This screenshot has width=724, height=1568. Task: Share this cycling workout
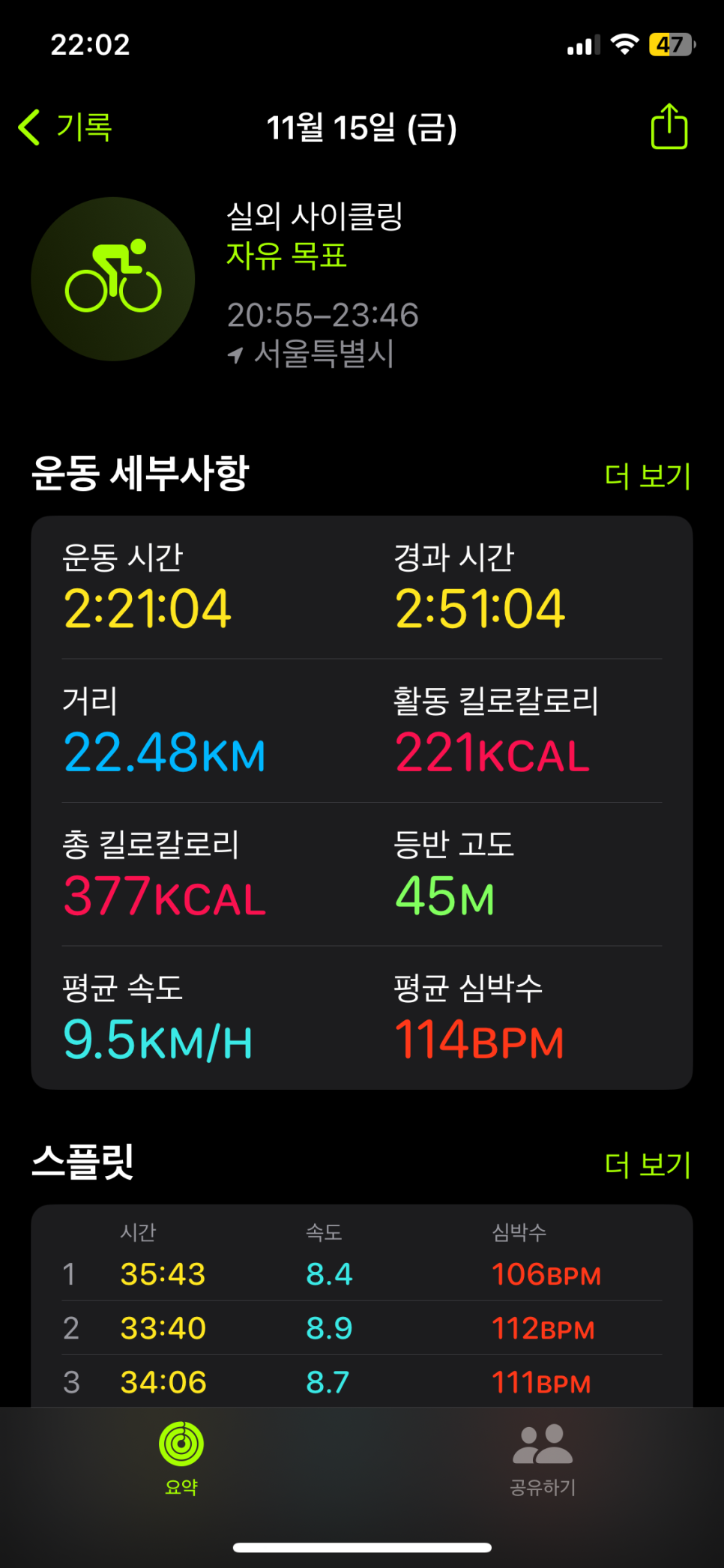click(669, 127)
